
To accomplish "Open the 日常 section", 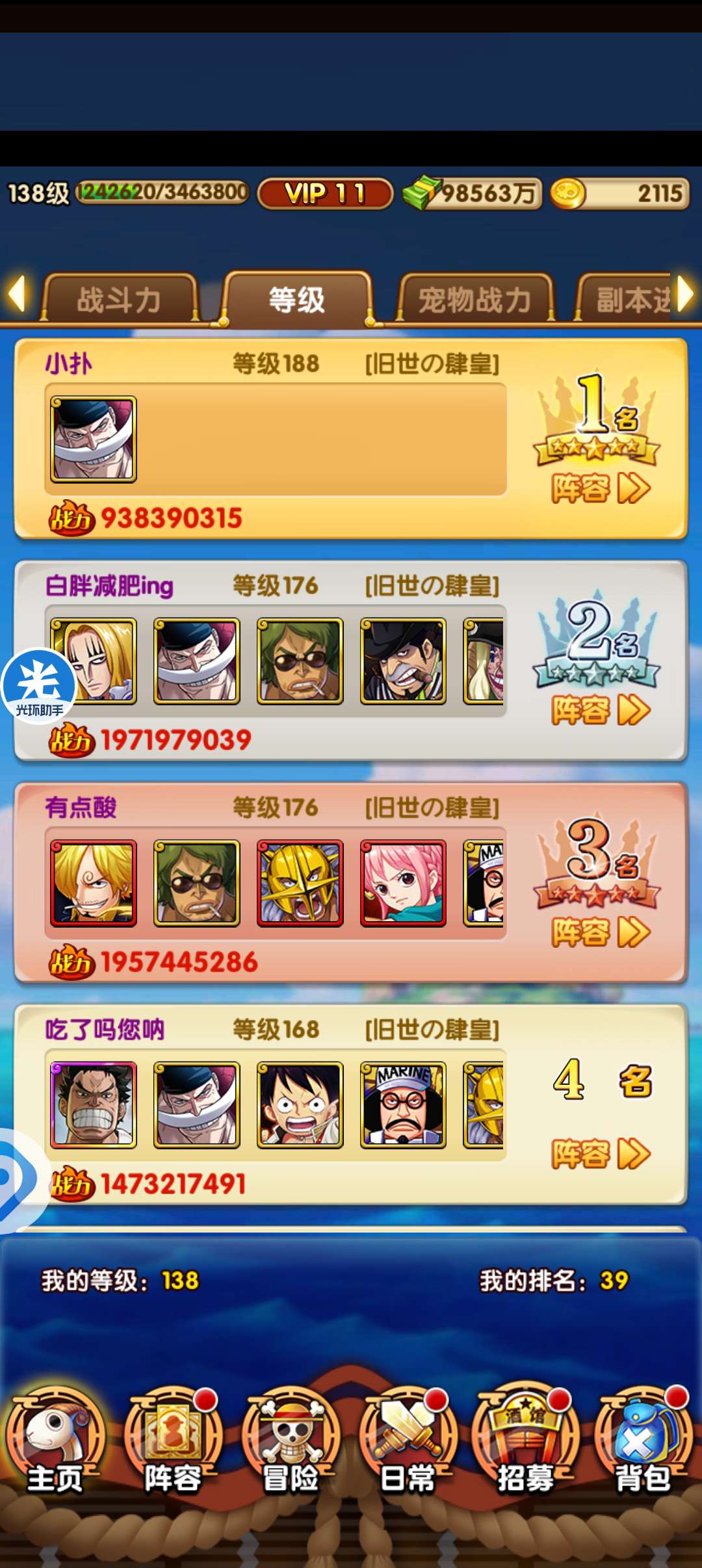I will click(408, 1443).
